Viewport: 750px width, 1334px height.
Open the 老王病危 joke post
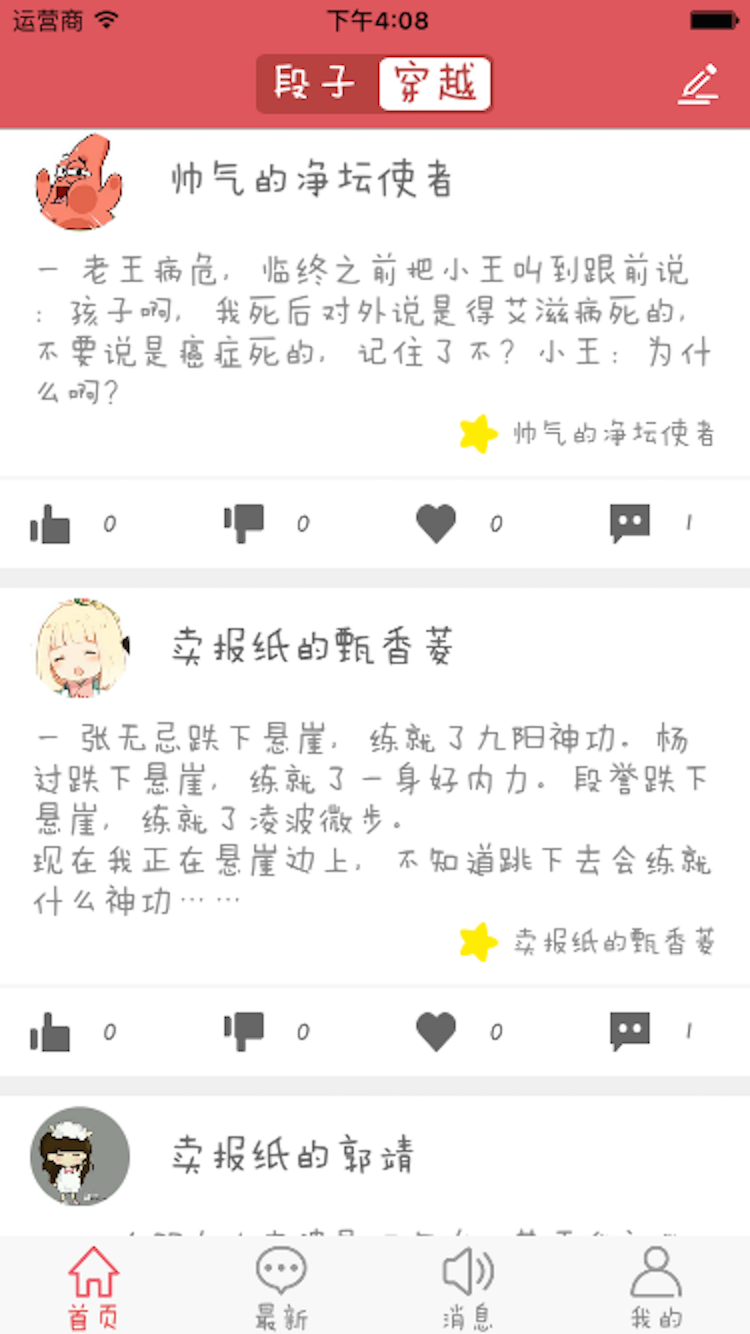370,330
